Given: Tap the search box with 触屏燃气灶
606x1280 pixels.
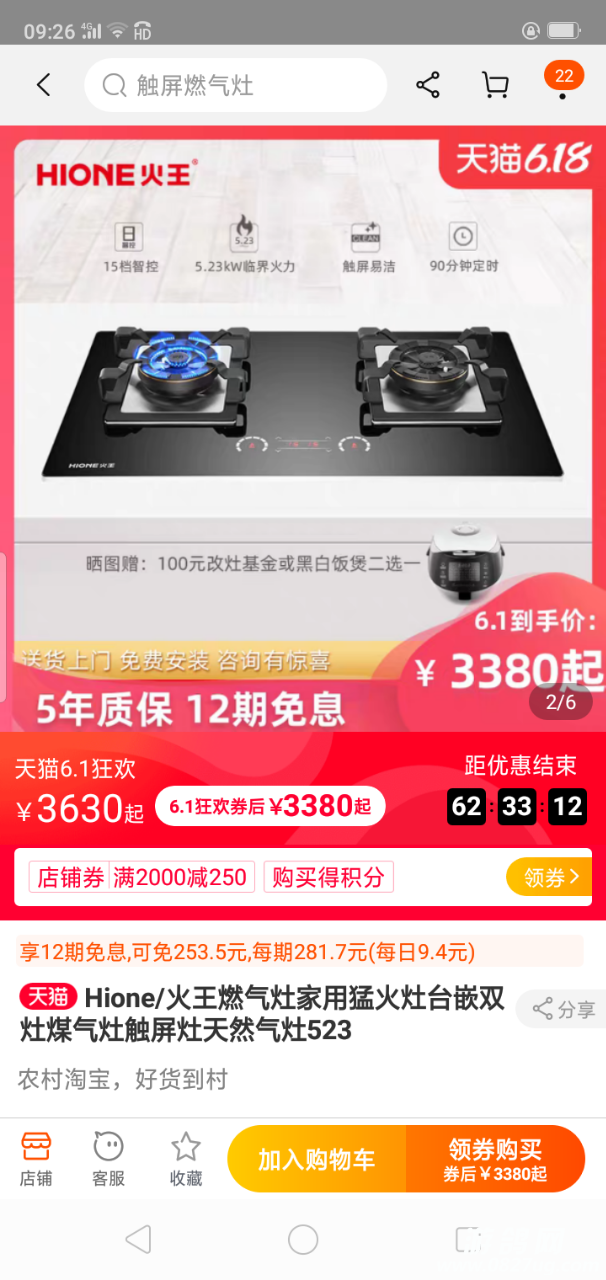Looking at the screenshot, I should click(235, 85).
